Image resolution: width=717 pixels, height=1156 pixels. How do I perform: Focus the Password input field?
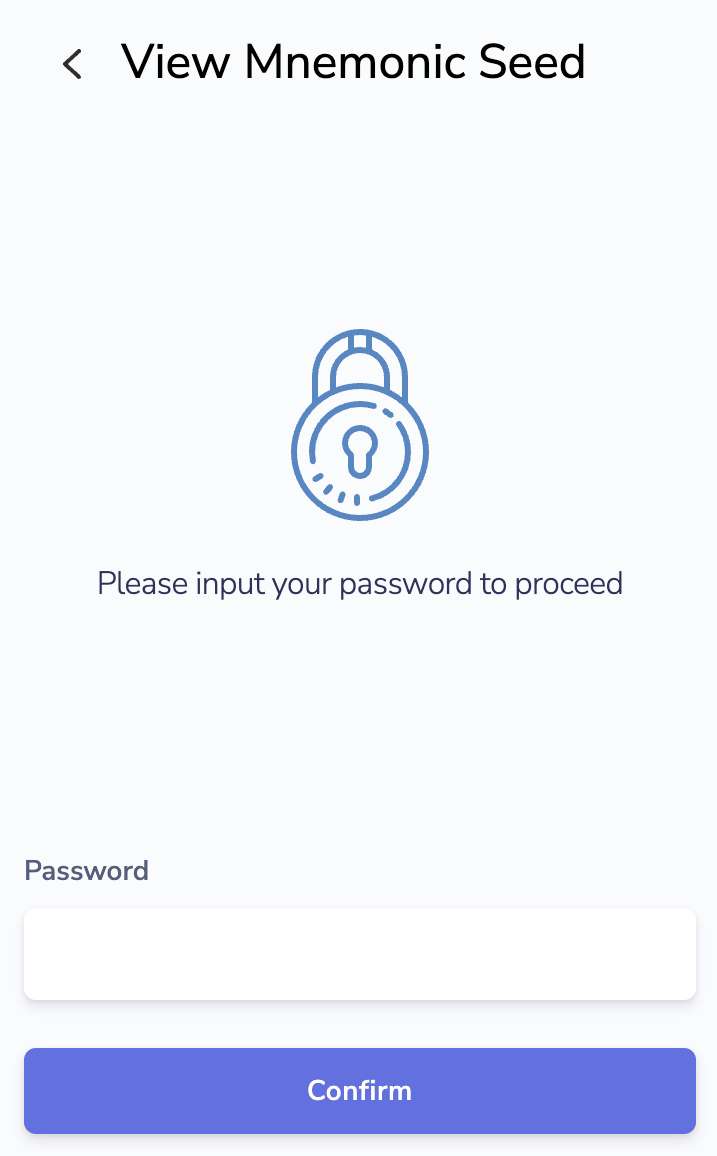tap(360, 954)
